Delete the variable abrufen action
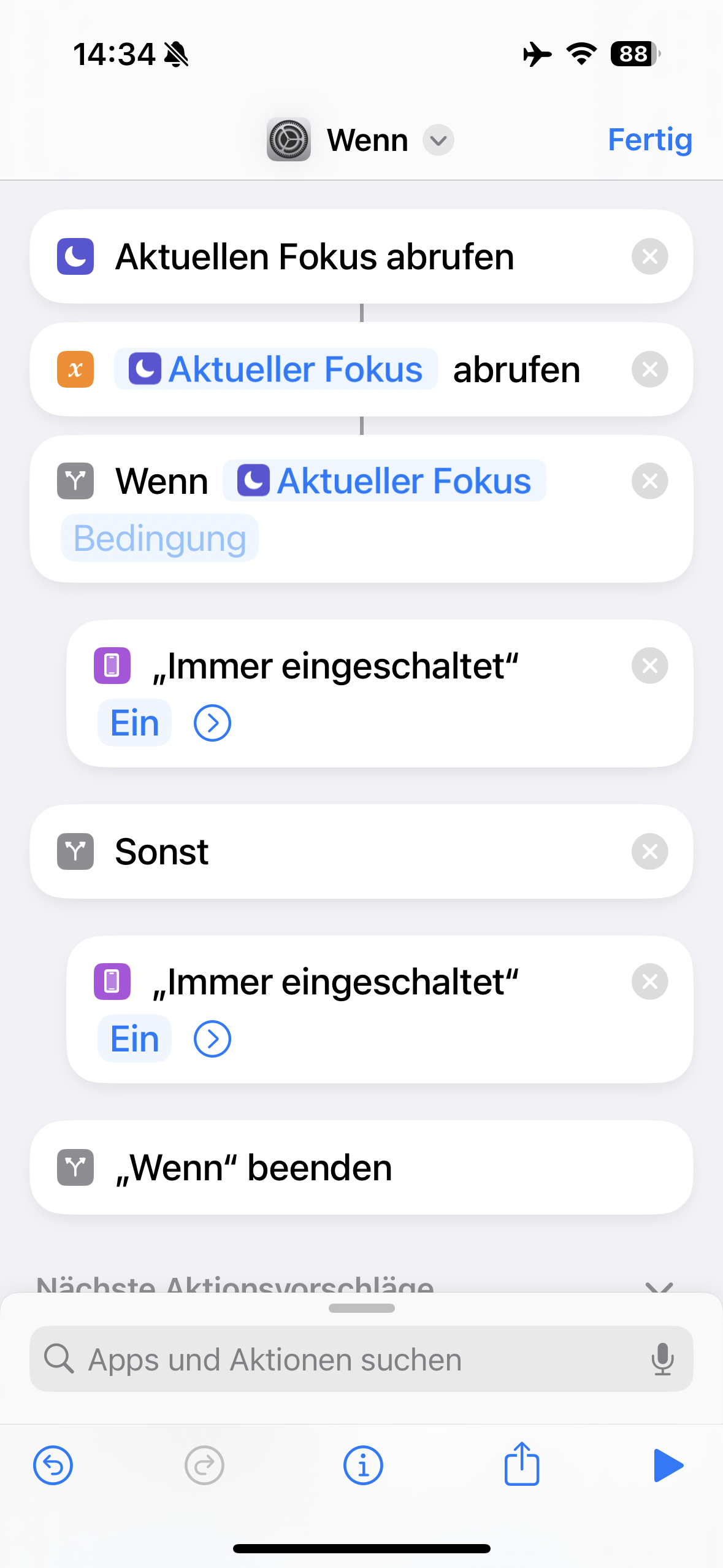 tap(649, 369)
